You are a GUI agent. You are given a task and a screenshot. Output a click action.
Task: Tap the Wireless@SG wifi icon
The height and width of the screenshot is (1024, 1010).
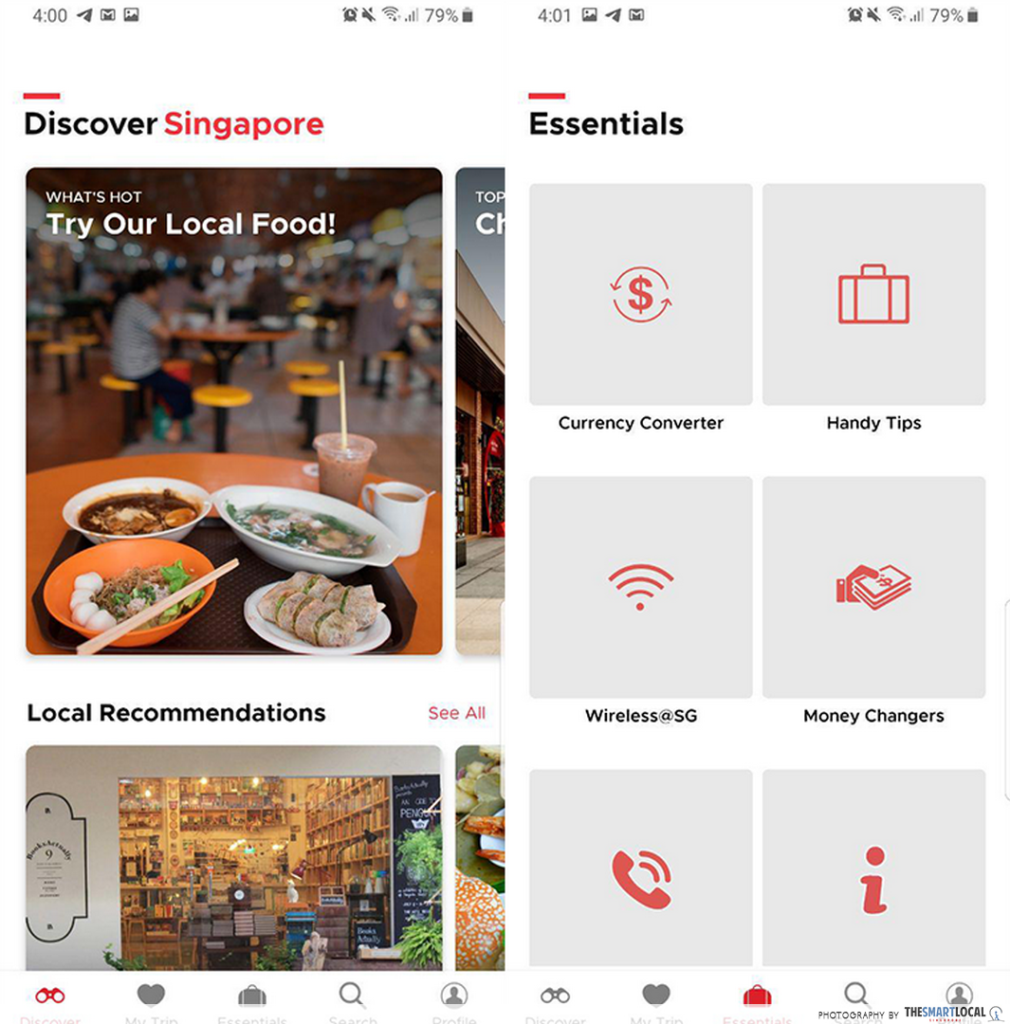pyautogui.click(x=640, y=586)
